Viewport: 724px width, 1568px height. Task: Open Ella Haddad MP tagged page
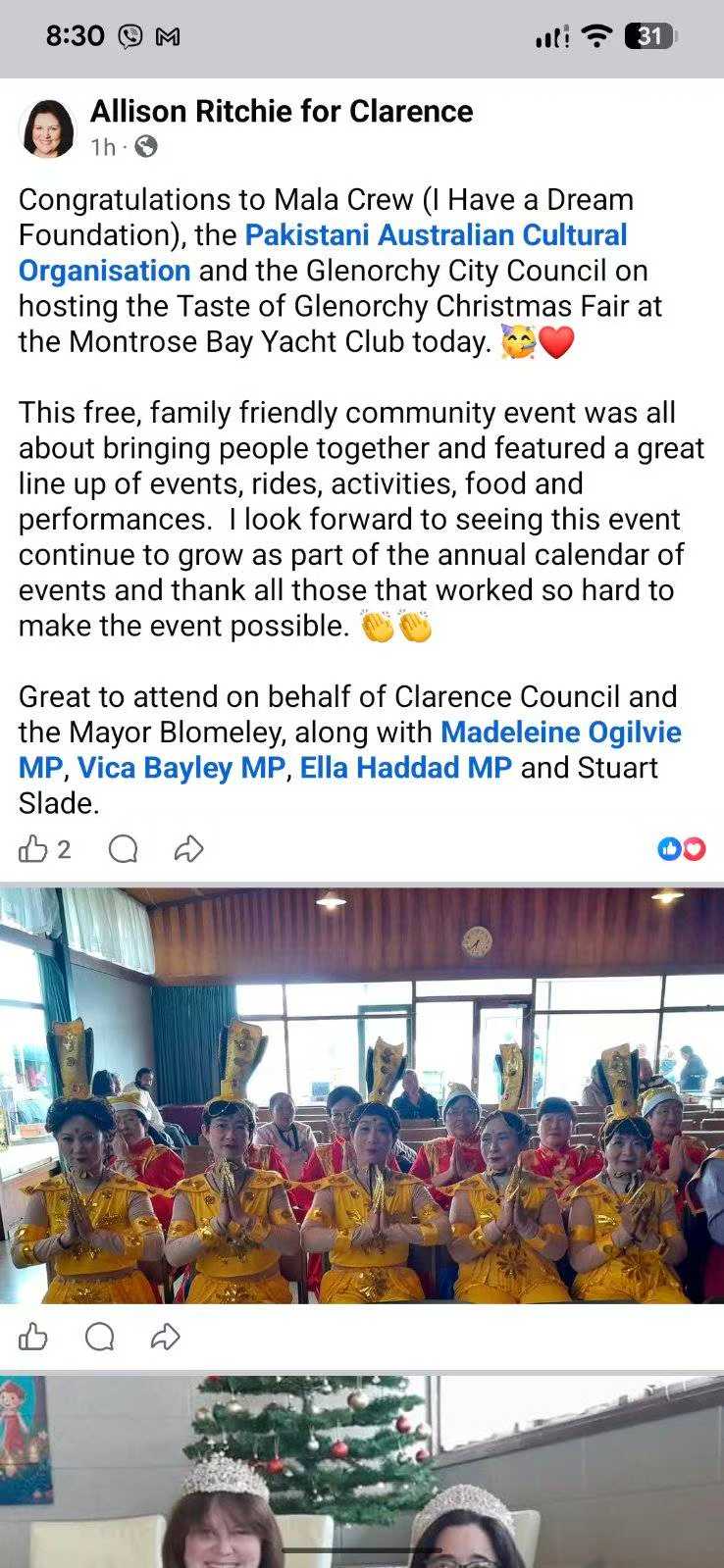click(405, 768)
